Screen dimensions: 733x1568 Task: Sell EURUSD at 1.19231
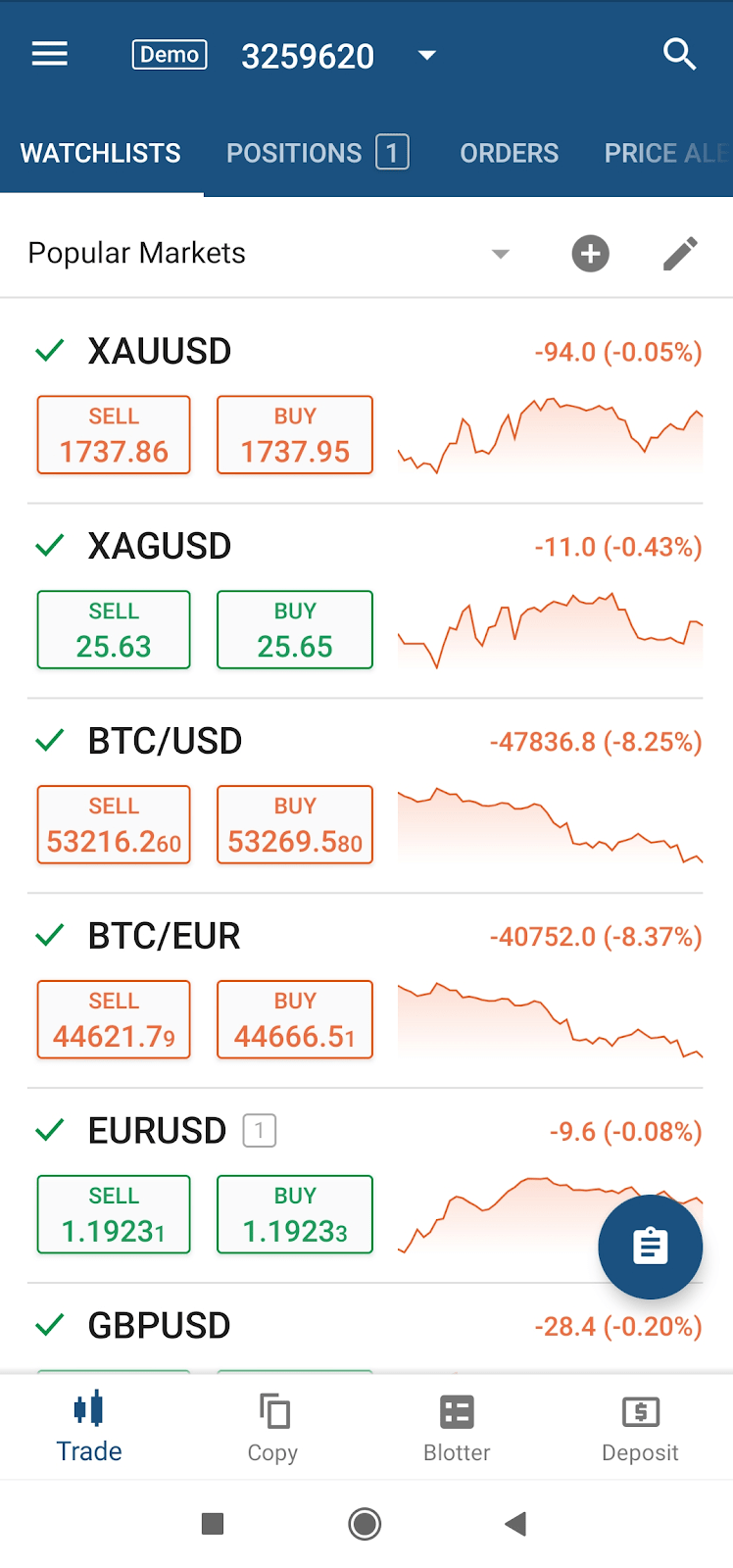(x=114, y=1215)
